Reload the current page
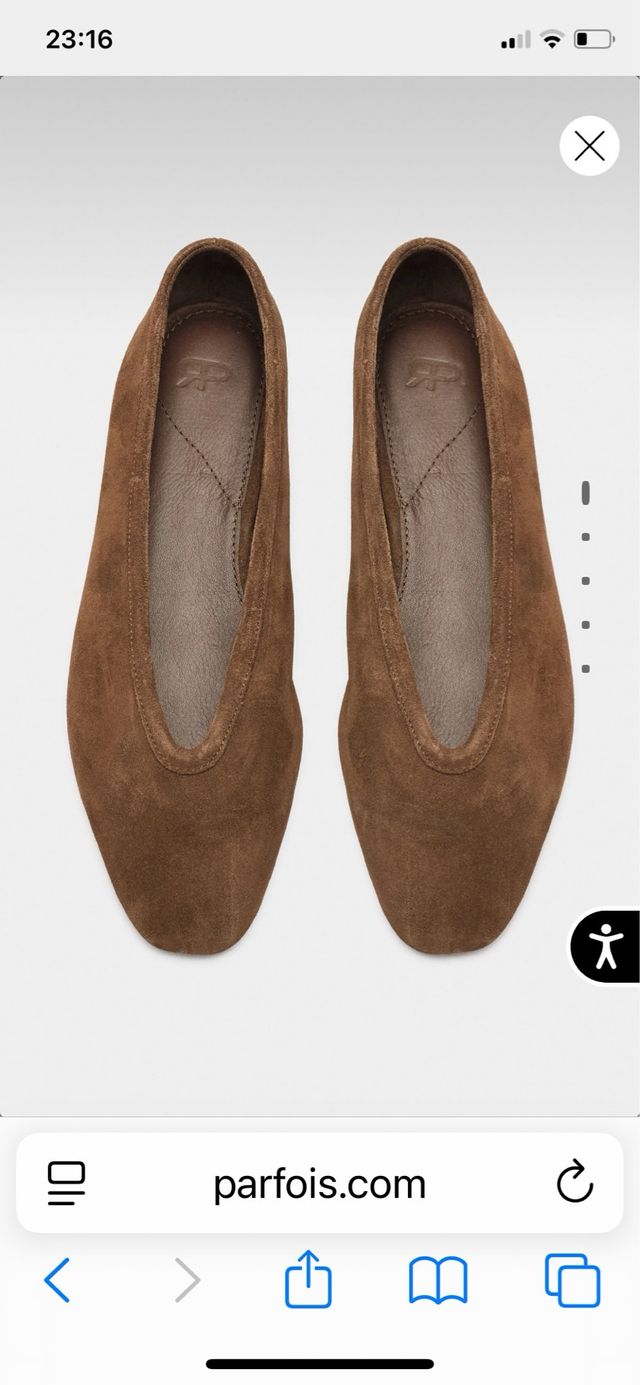The width and height of the screenshot is (640, 1385). (575, 1184)
